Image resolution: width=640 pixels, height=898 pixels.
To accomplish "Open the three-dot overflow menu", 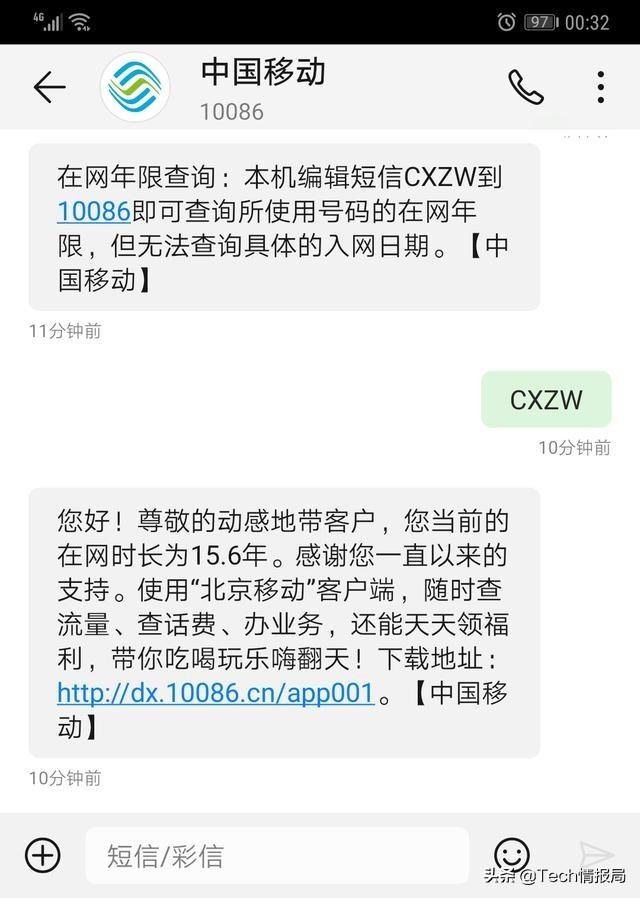I will point(600,88).
